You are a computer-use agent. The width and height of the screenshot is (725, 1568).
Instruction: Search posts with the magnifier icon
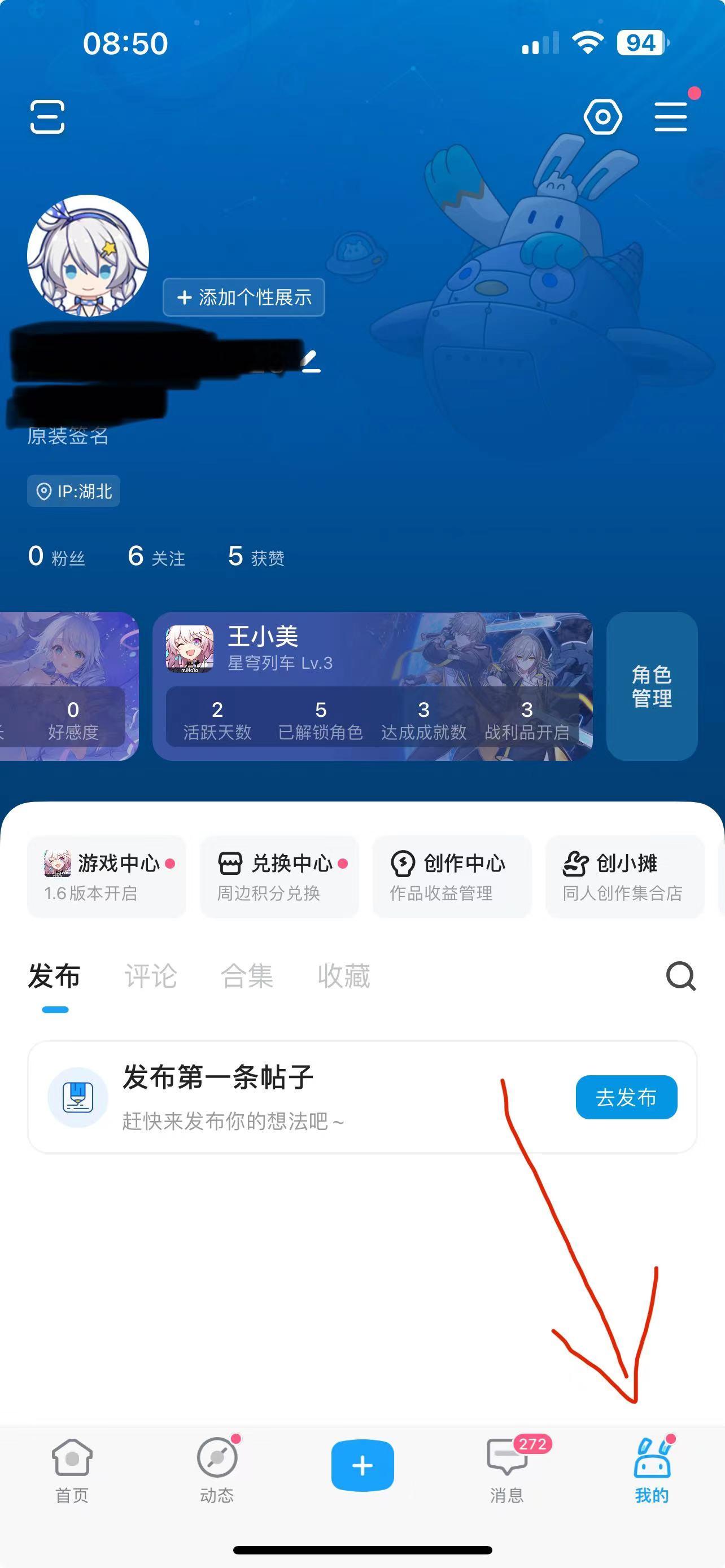(680, 976)
